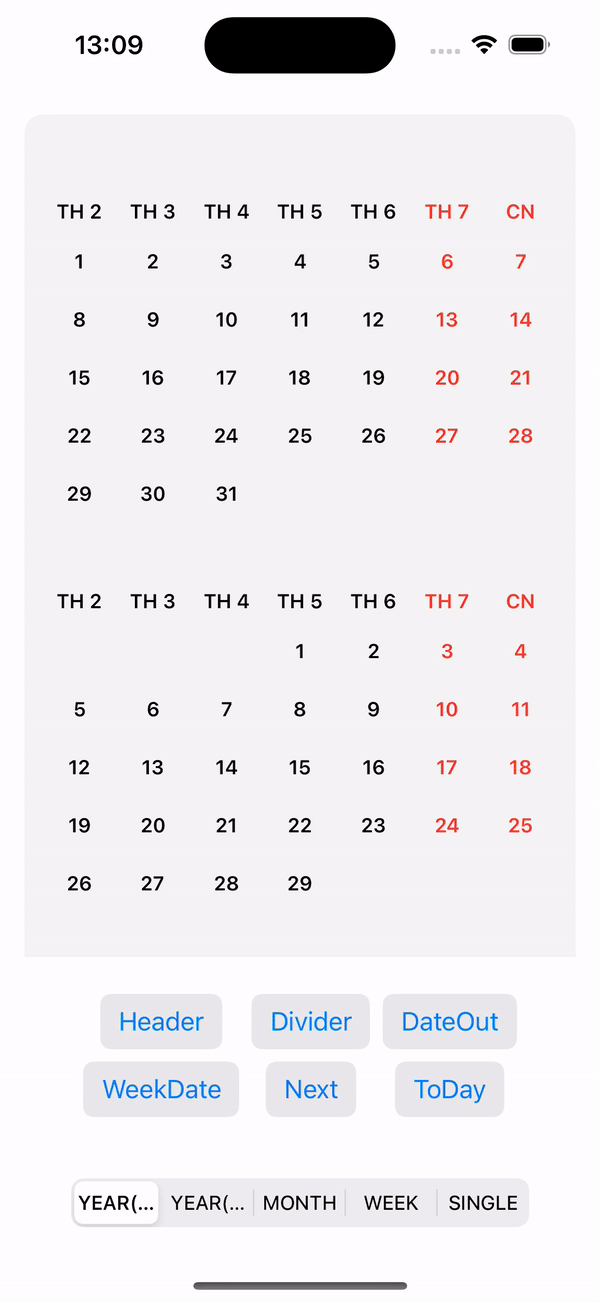Image resolution: width=600 pixels, height=1302 pixels.
Task: Choose red date 24 in second month
Action: [x=447, y=826]
